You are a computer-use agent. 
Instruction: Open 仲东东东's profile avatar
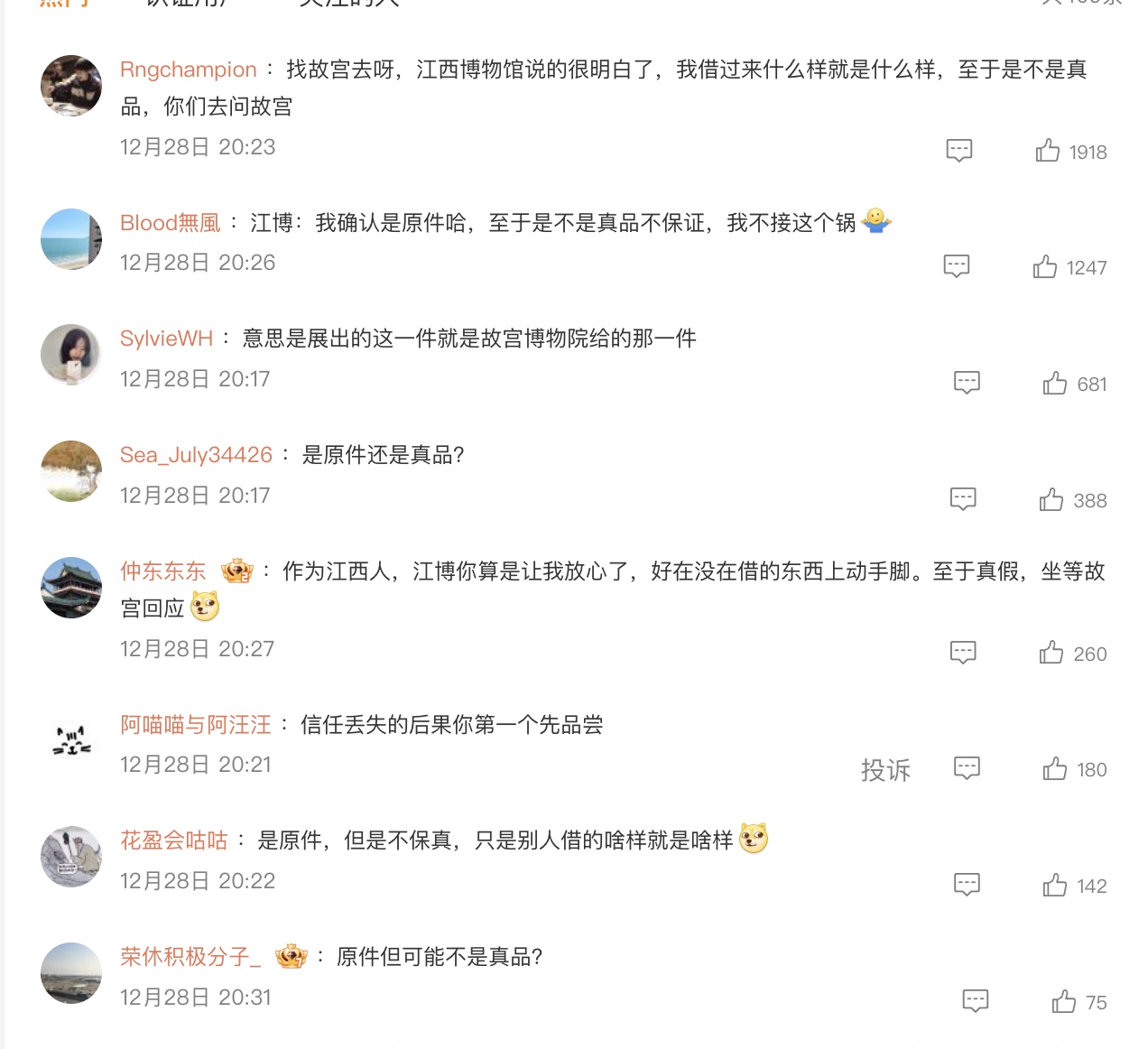(x=71, y=588)
